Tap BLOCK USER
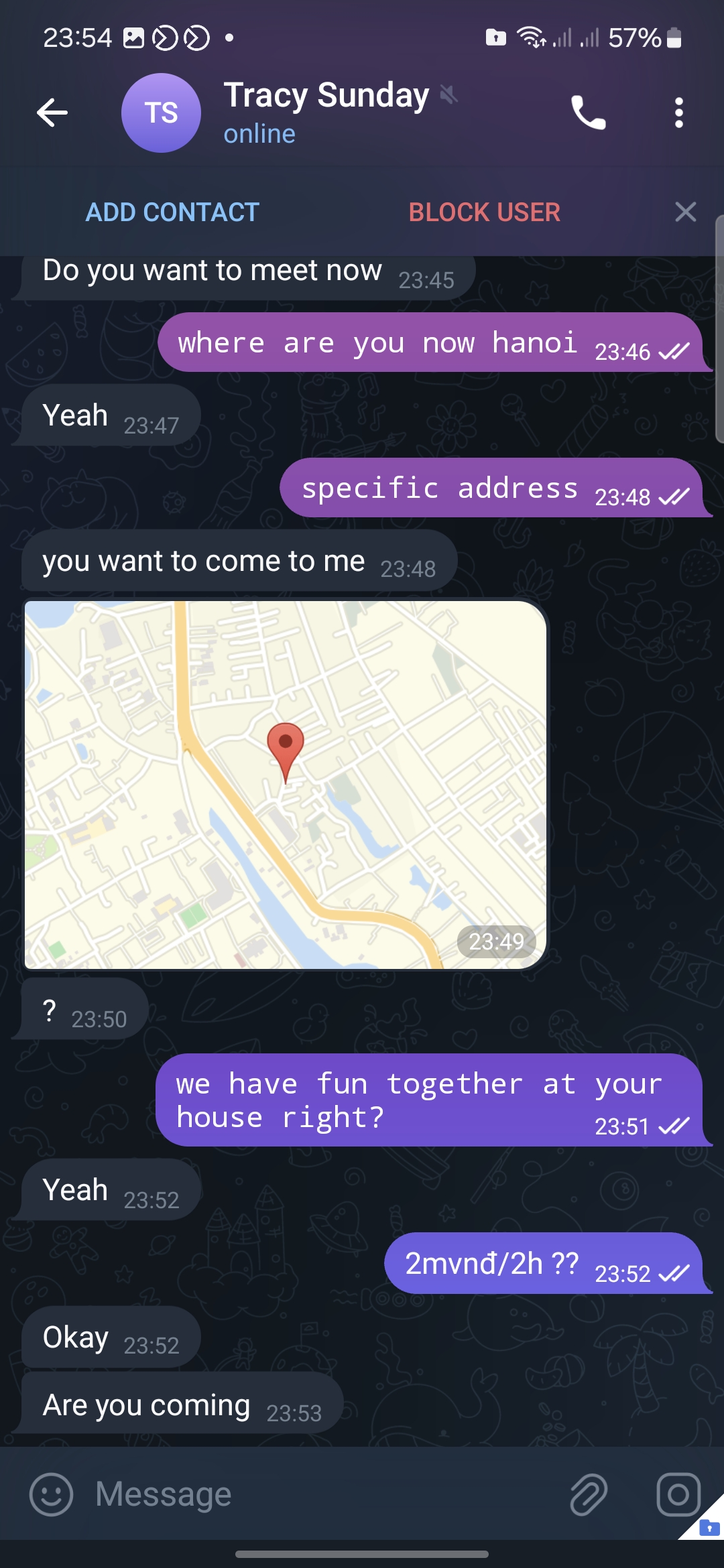724x1568 pixels. point(484,212)
